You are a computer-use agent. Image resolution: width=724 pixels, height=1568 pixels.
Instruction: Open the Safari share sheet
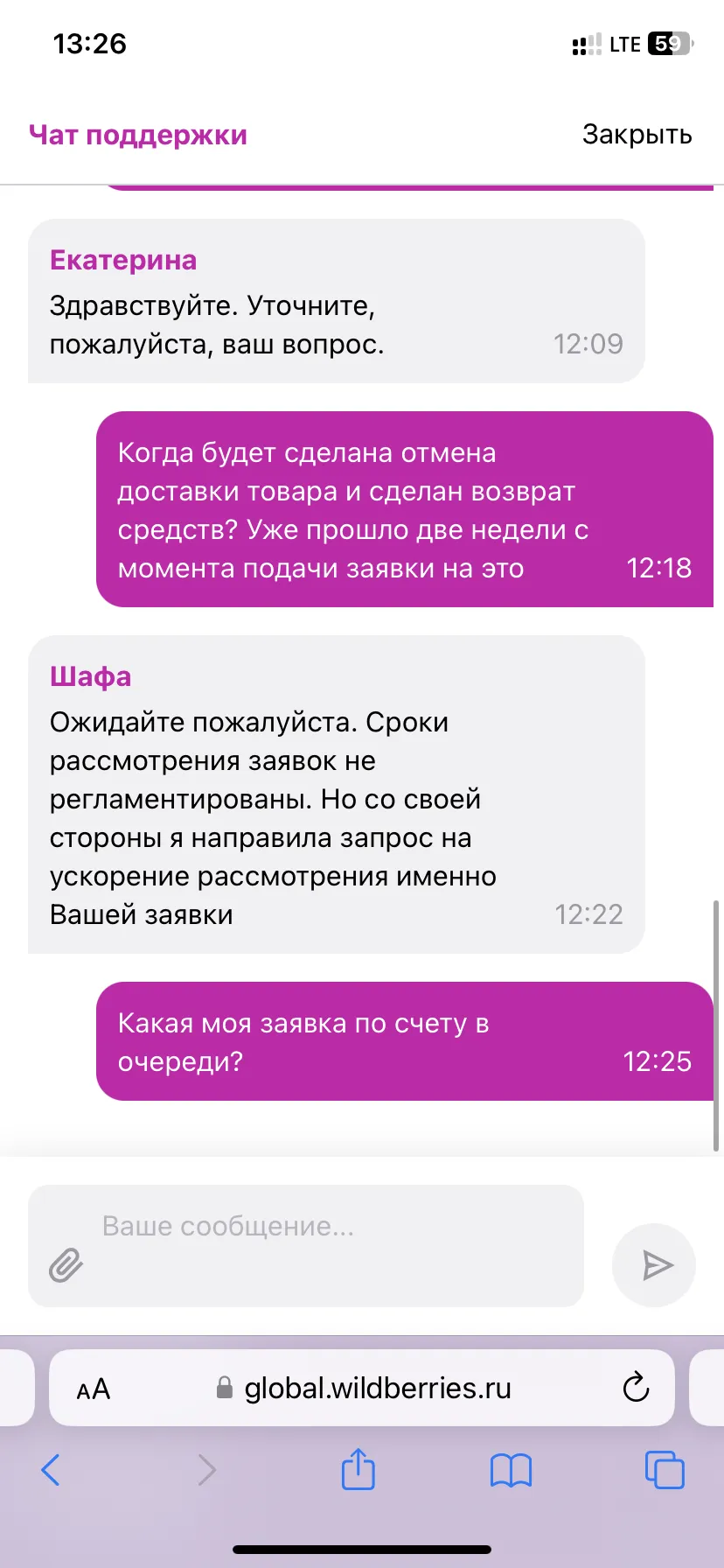[358, 1468]
